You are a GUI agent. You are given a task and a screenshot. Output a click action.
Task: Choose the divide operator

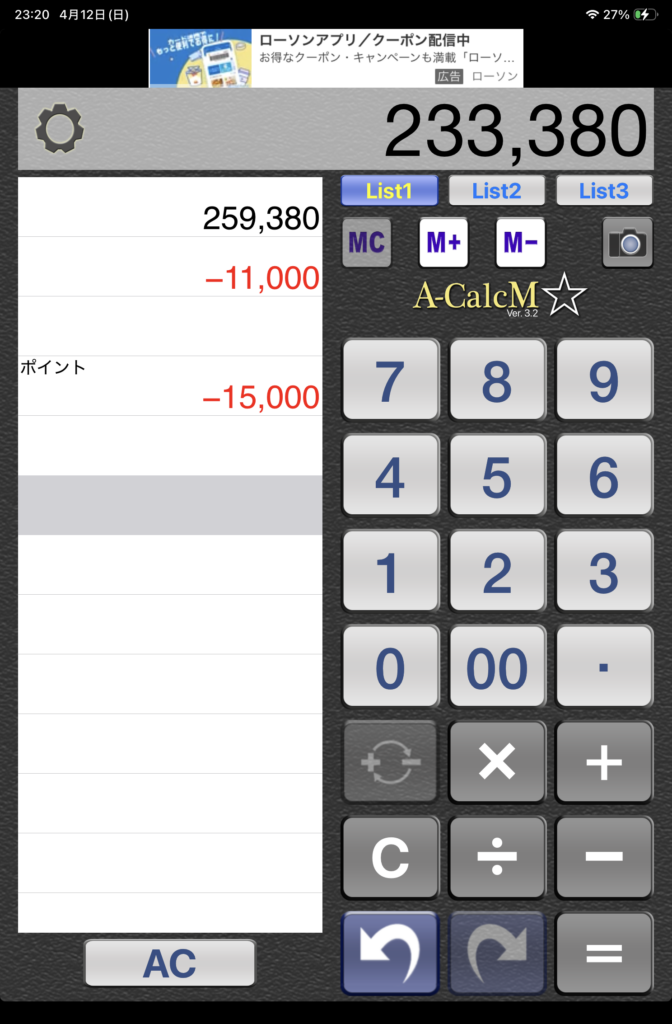pyautogui.click(x=497, y=857)
